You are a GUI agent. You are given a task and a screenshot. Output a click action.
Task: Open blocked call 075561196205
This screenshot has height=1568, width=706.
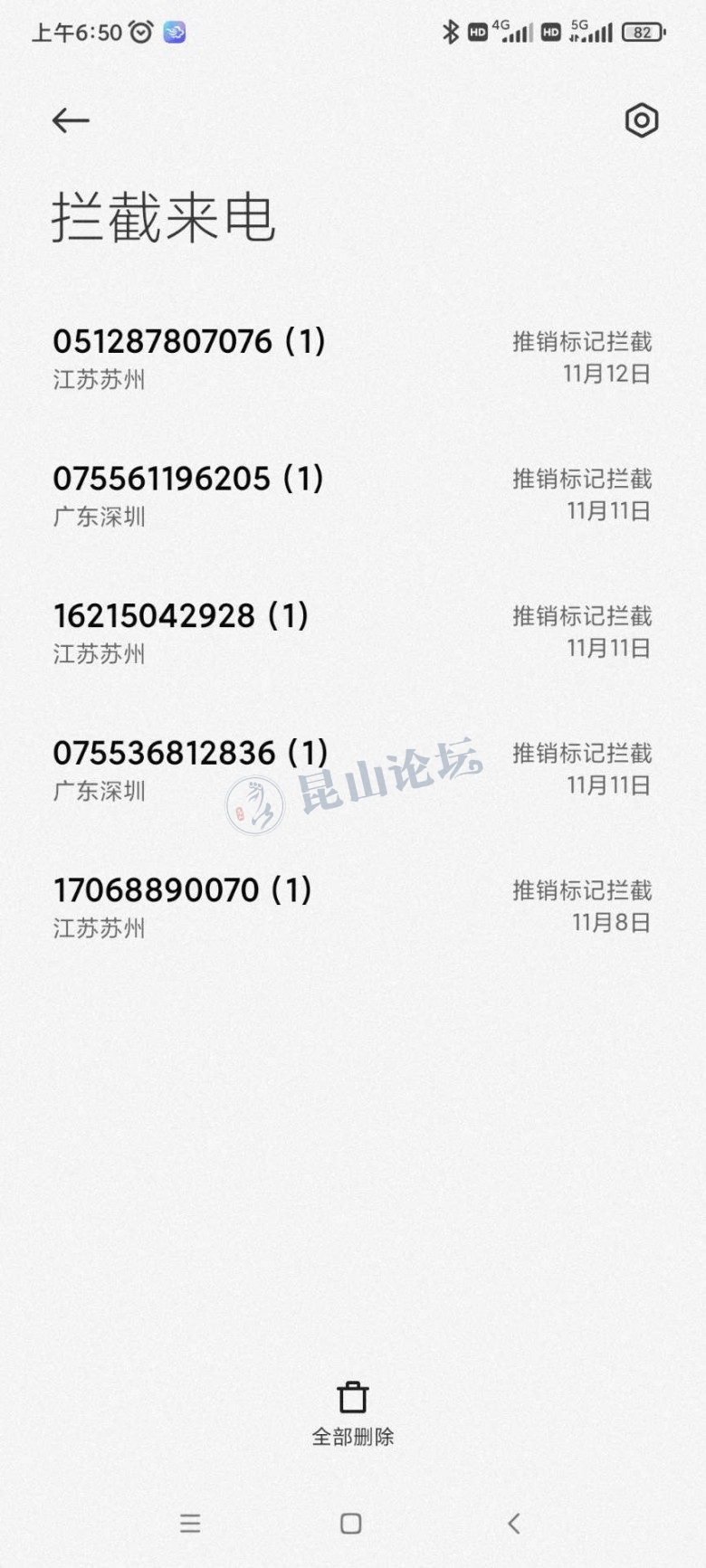(352, 495)
